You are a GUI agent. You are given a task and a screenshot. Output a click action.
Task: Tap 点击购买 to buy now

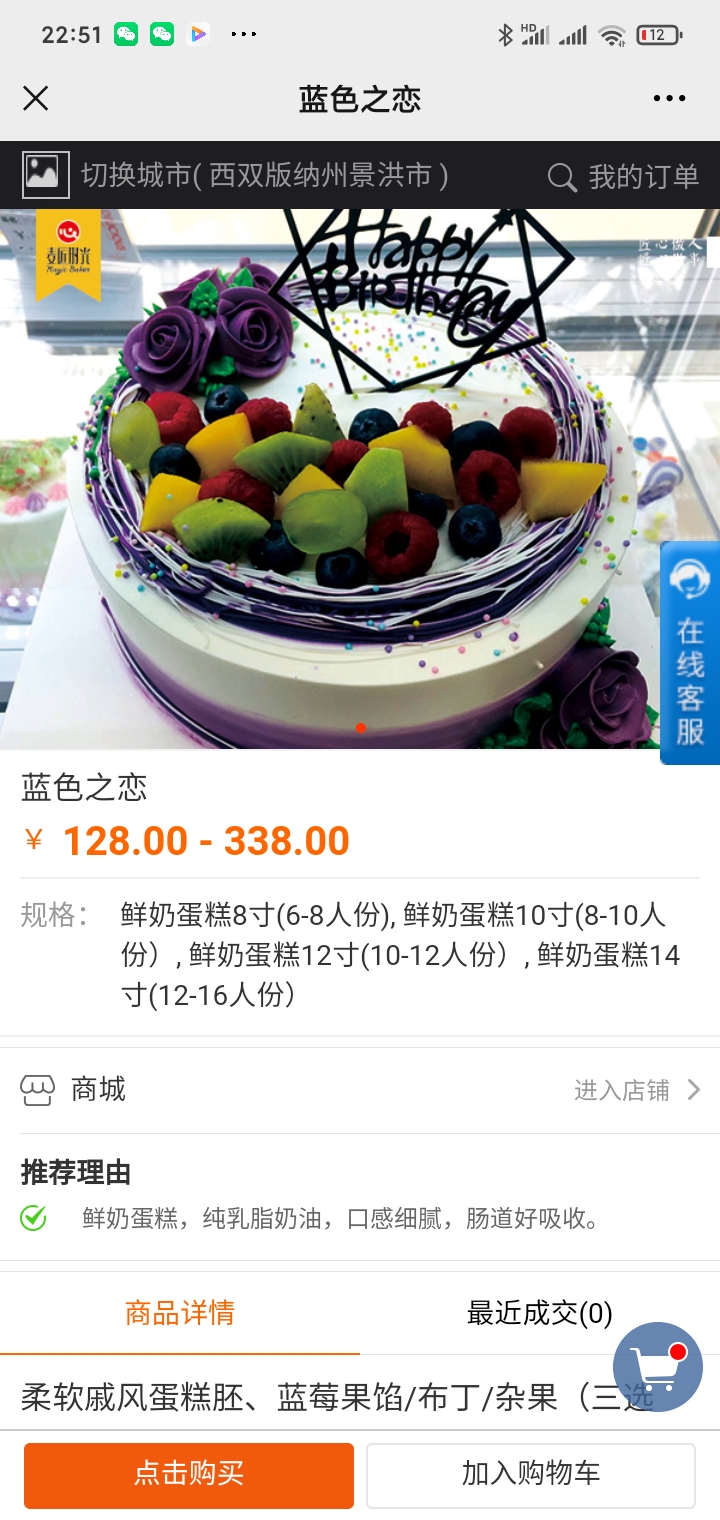click(189, 1474)
